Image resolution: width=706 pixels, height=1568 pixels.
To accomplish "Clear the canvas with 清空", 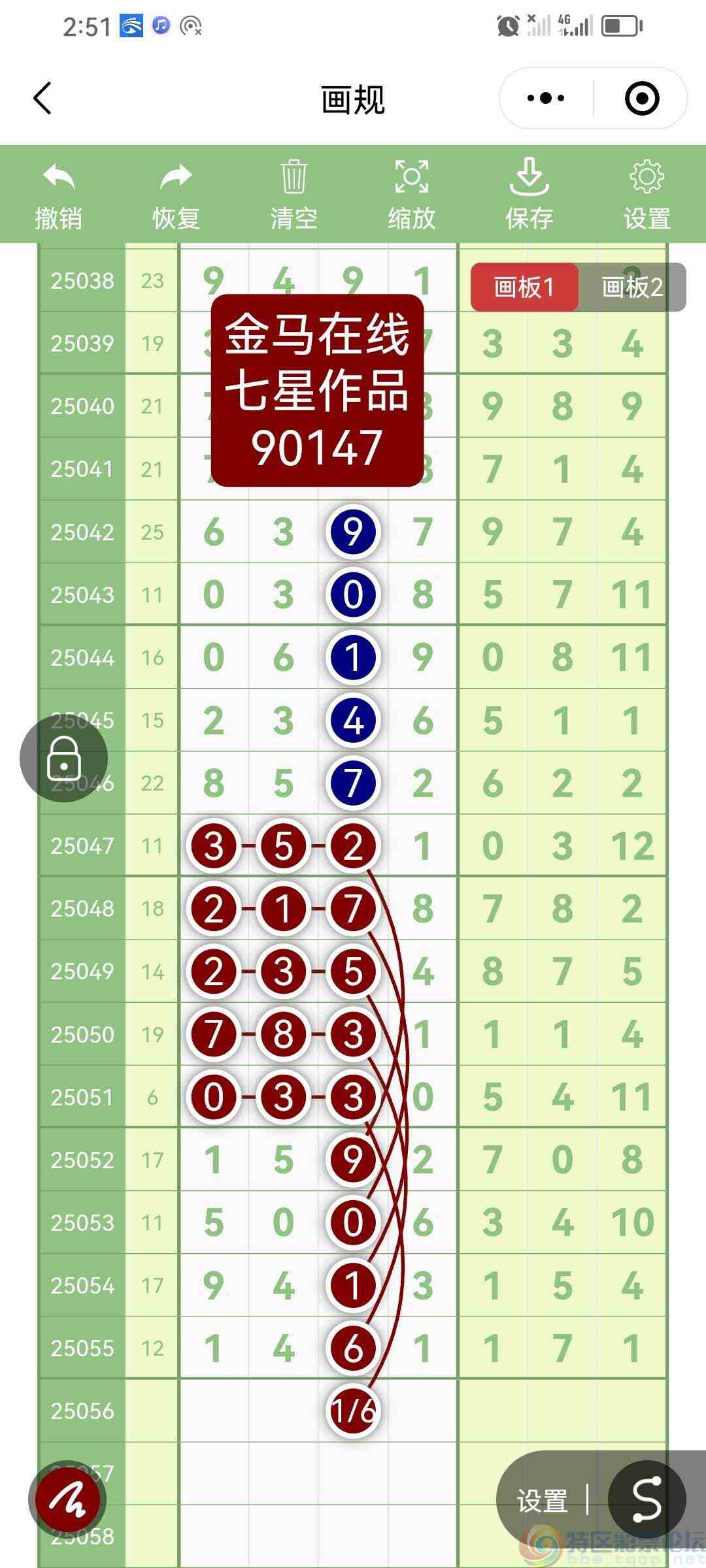I will point(294,195).
